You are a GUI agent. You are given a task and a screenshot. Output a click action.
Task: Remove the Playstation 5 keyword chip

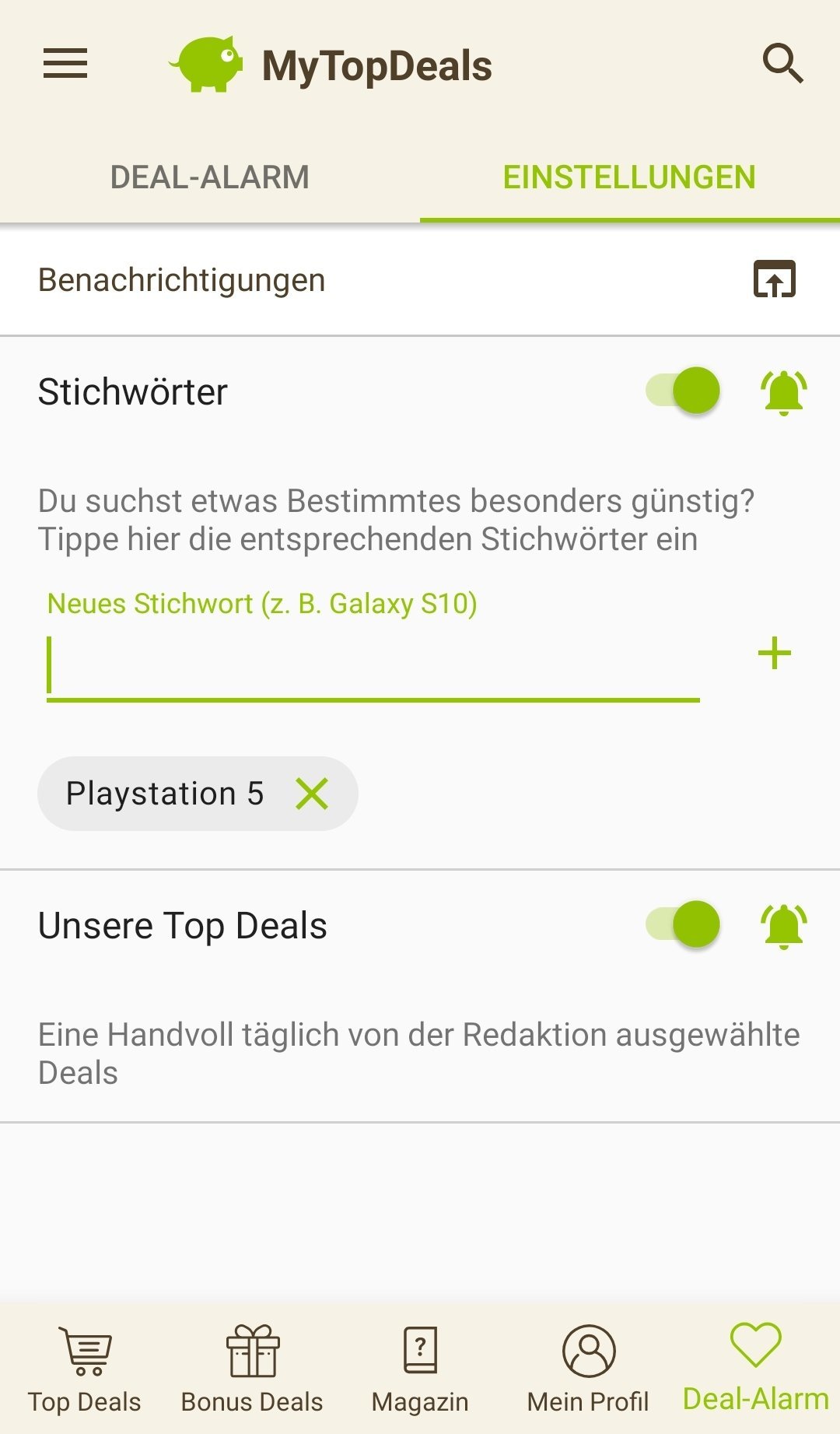[x=312, y=794]
